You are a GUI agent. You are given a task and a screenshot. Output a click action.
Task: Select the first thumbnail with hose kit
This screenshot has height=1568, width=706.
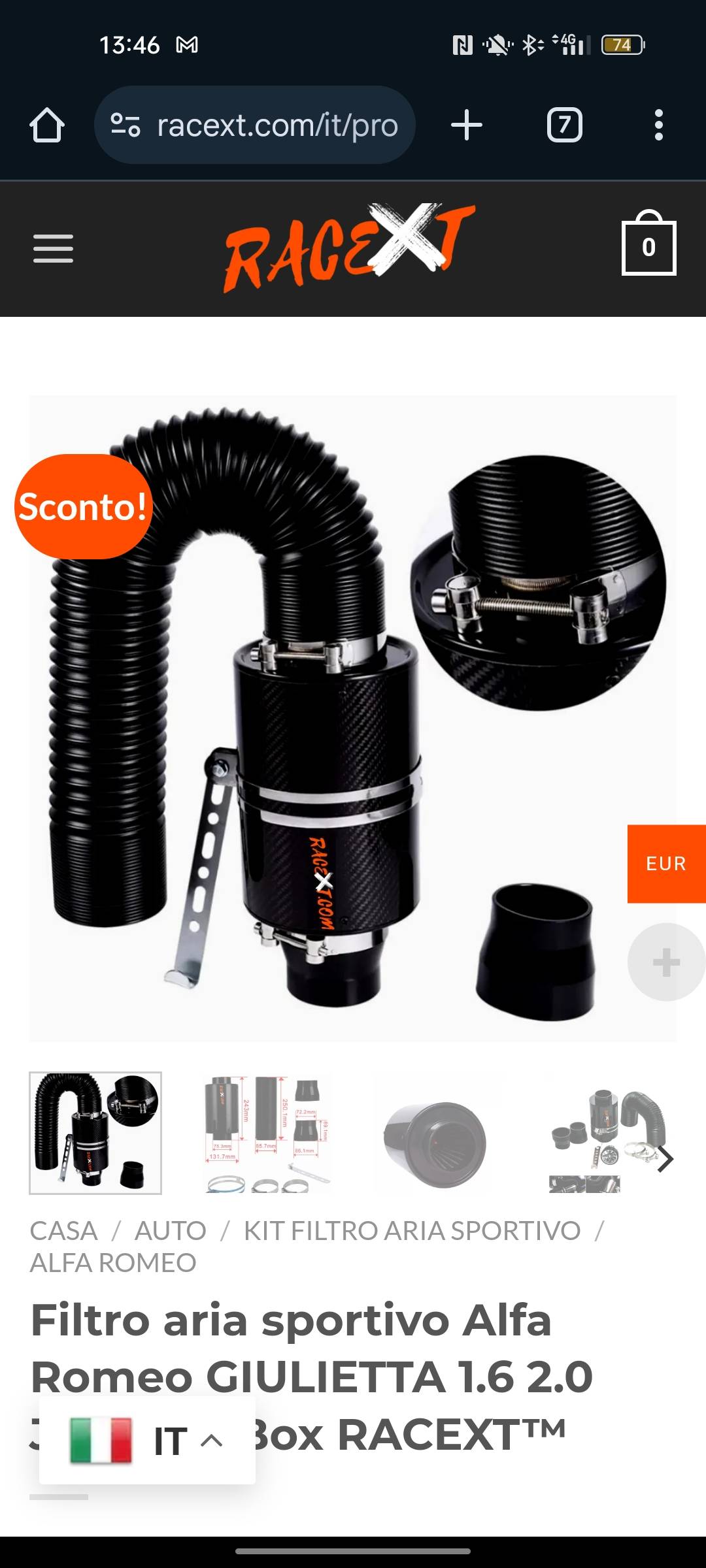pyautogui.click(x=95, y=1133)
